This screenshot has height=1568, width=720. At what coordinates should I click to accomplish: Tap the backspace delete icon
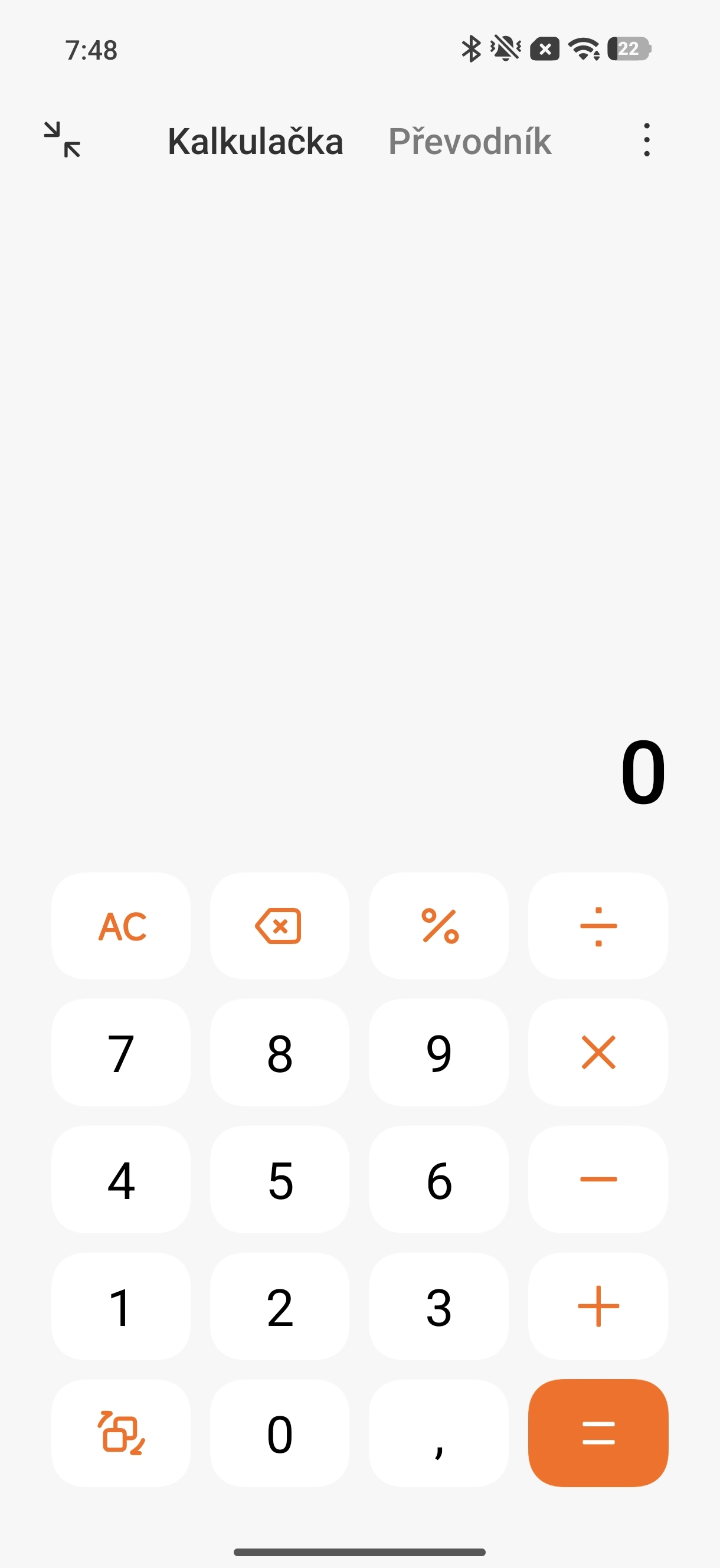(x=280, y=926)
